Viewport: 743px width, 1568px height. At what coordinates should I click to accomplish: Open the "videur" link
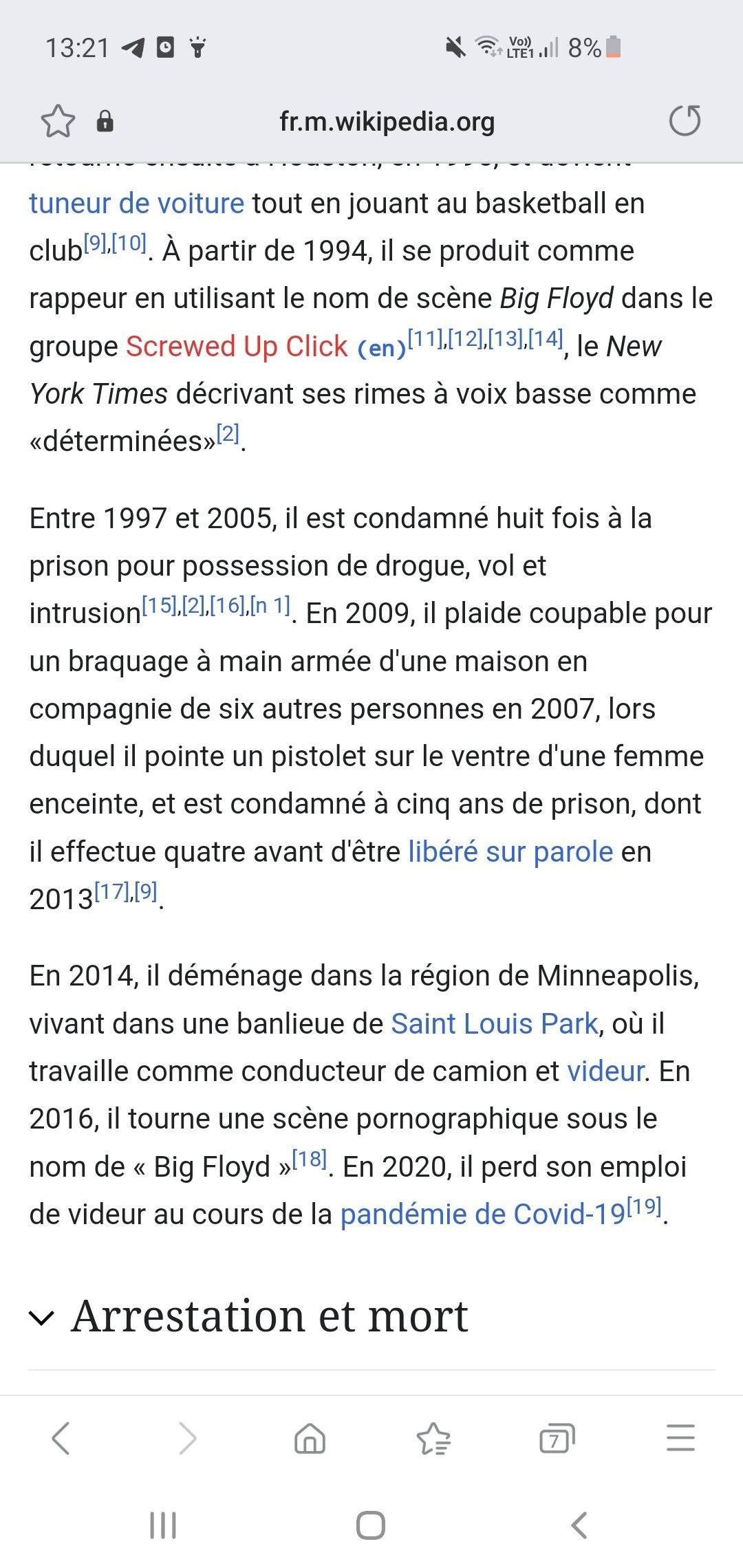tap(605, 1071)
